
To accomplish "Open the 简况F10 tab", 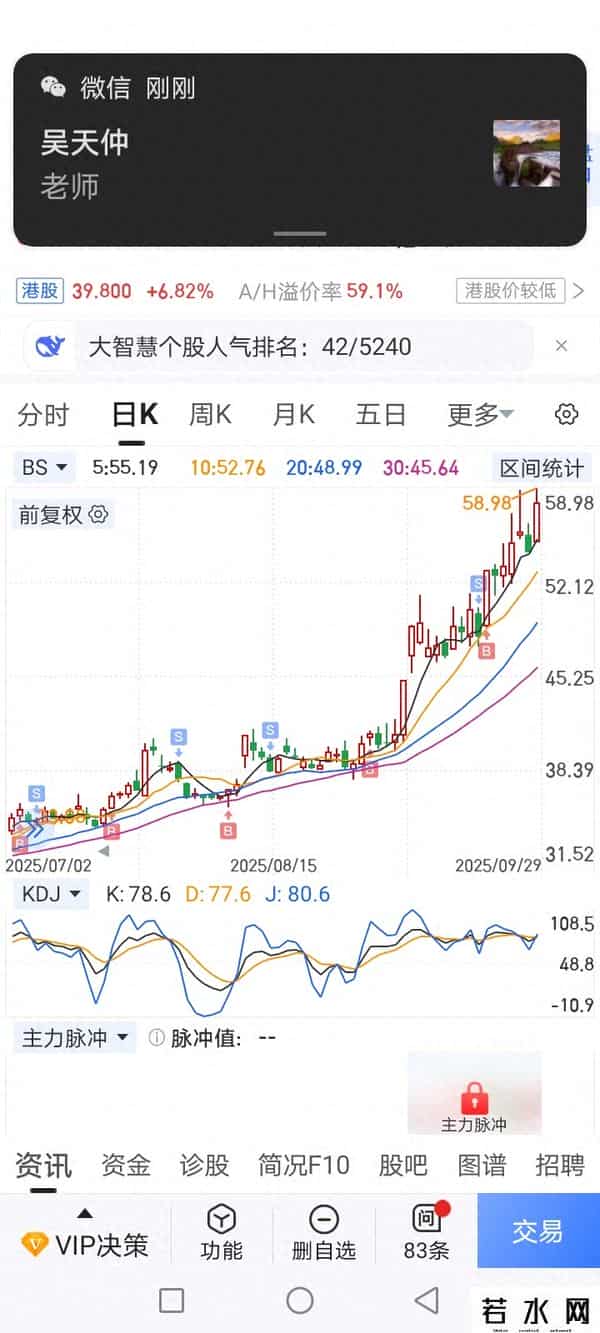I will [303, 1165].
